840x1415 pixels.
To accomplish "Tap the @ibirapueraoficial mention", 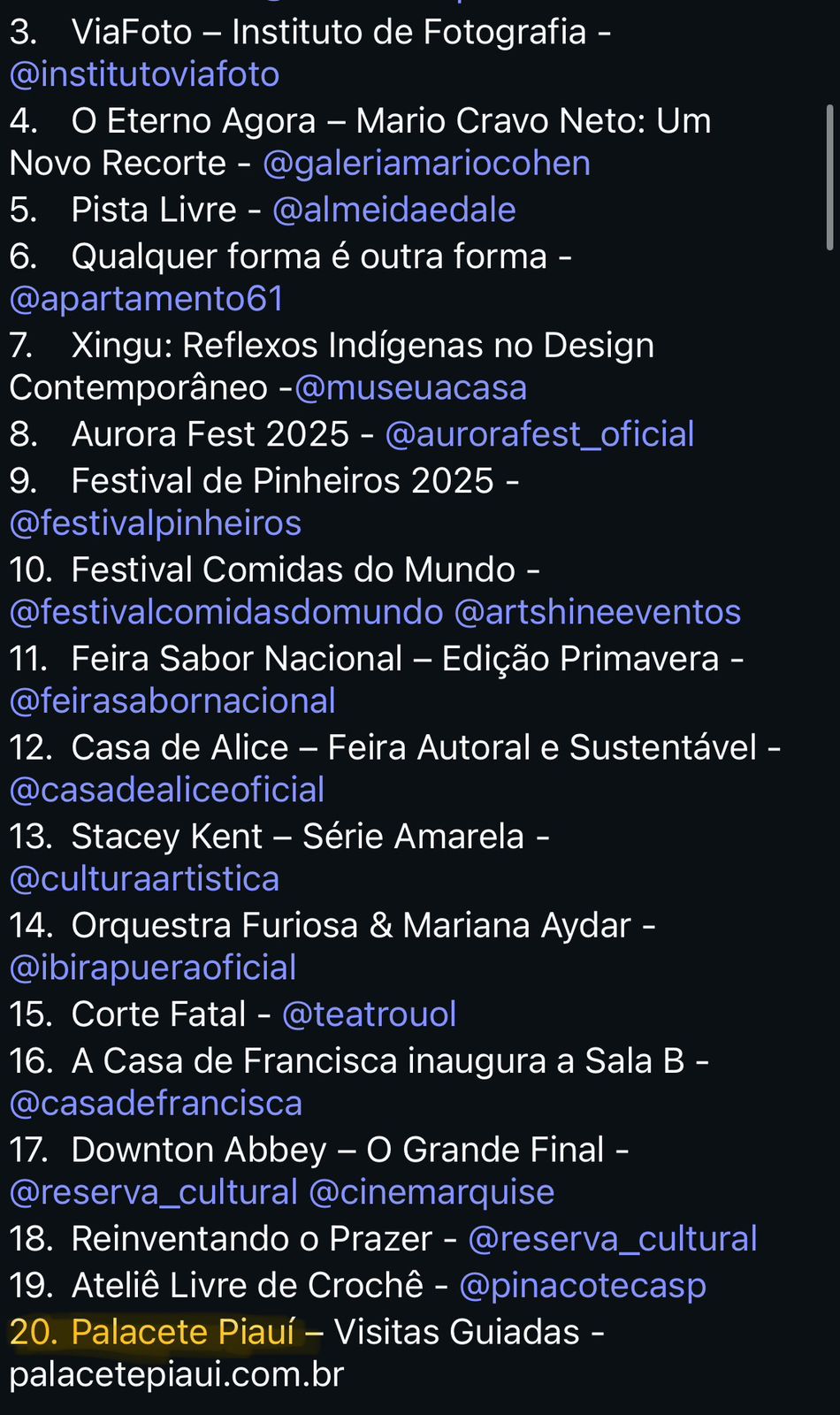I will coord(152,968).
